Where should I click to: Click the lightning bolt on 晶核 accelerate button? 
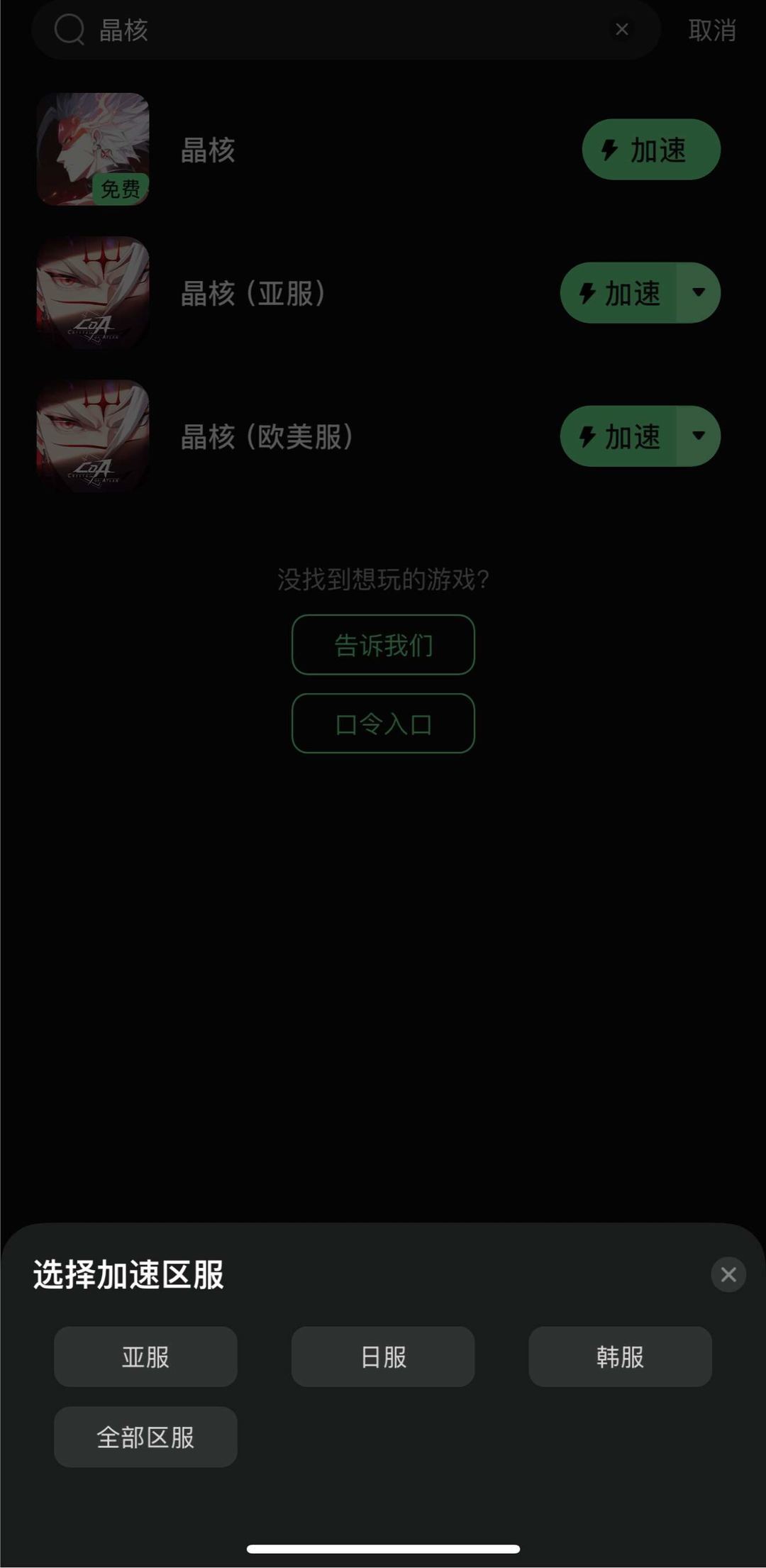[x=609, y=150]
